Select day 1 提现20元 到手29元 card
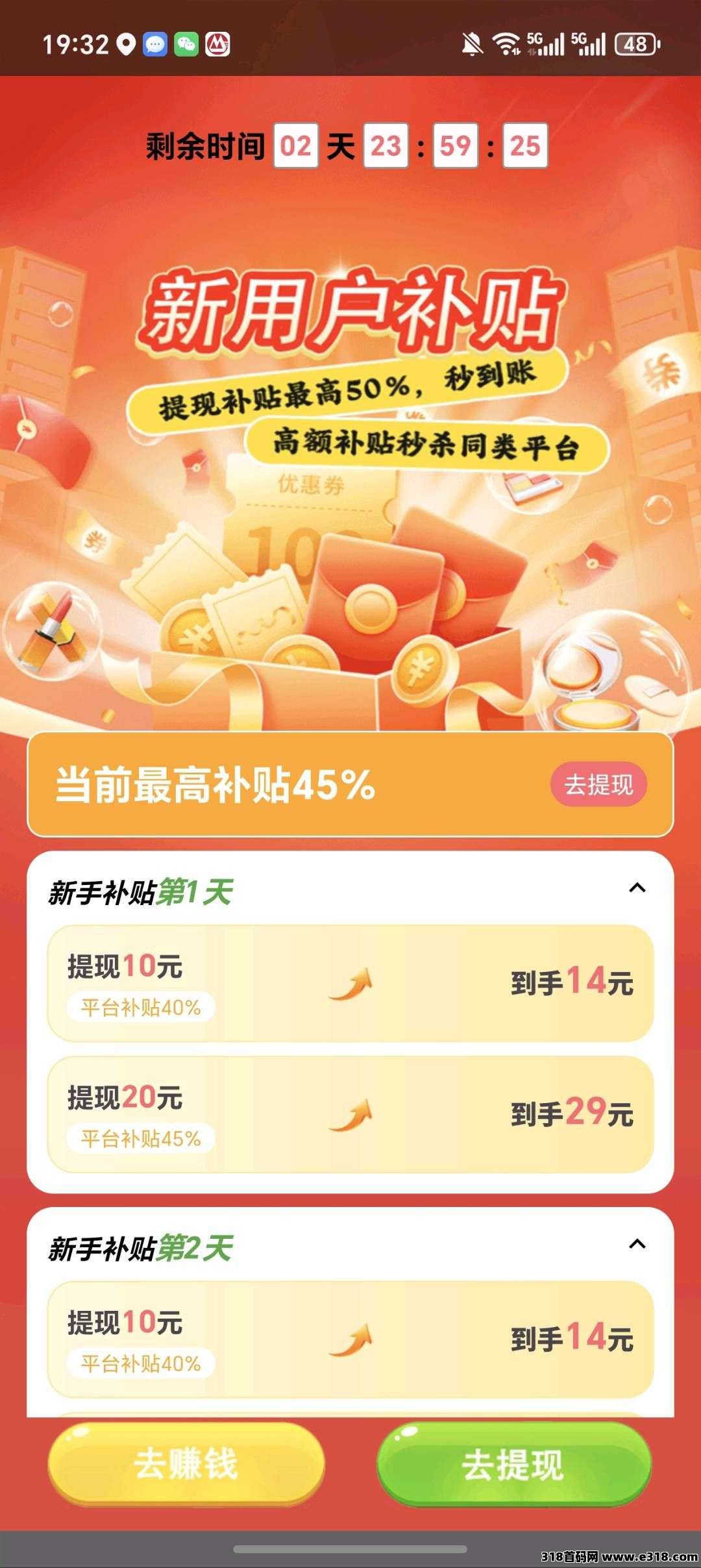 pos(350,1114)
